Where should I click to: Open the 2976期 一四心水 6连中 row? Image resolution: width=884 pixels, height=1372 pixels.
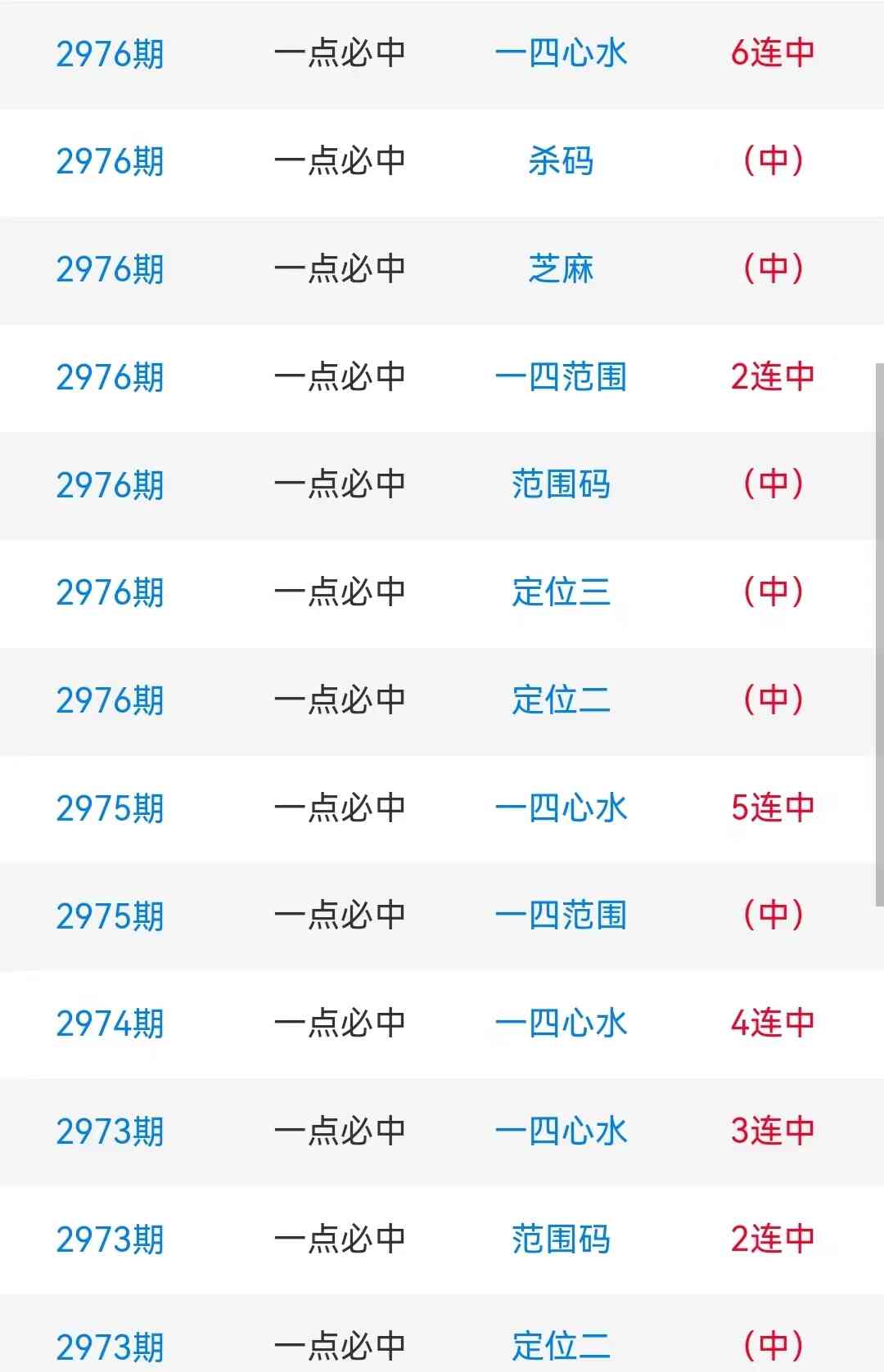point(561,54)
